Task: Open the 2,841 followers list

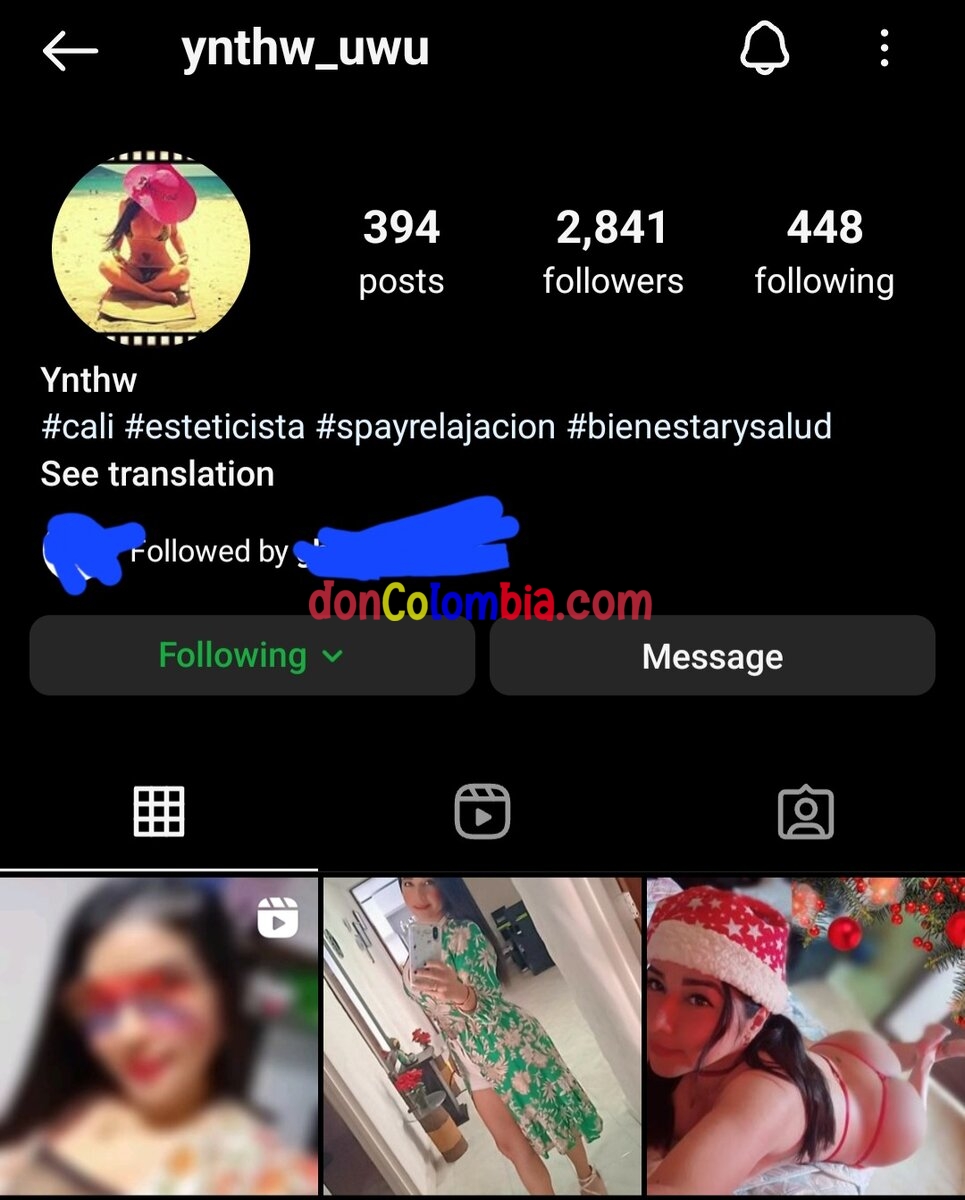Action: pos(612,252)
